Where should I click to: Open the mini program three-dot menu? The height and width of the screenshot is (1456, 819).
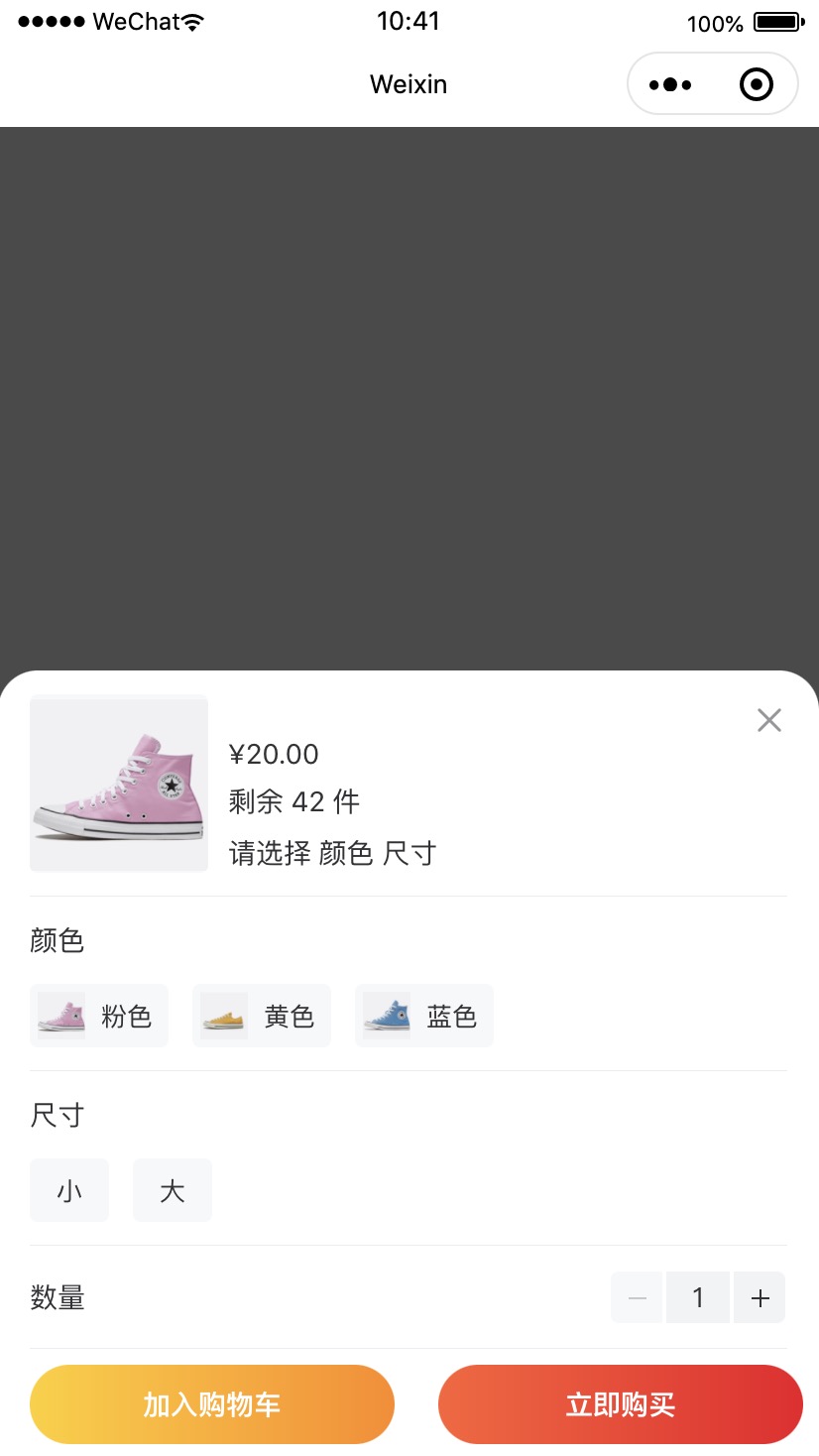point(670,85)
